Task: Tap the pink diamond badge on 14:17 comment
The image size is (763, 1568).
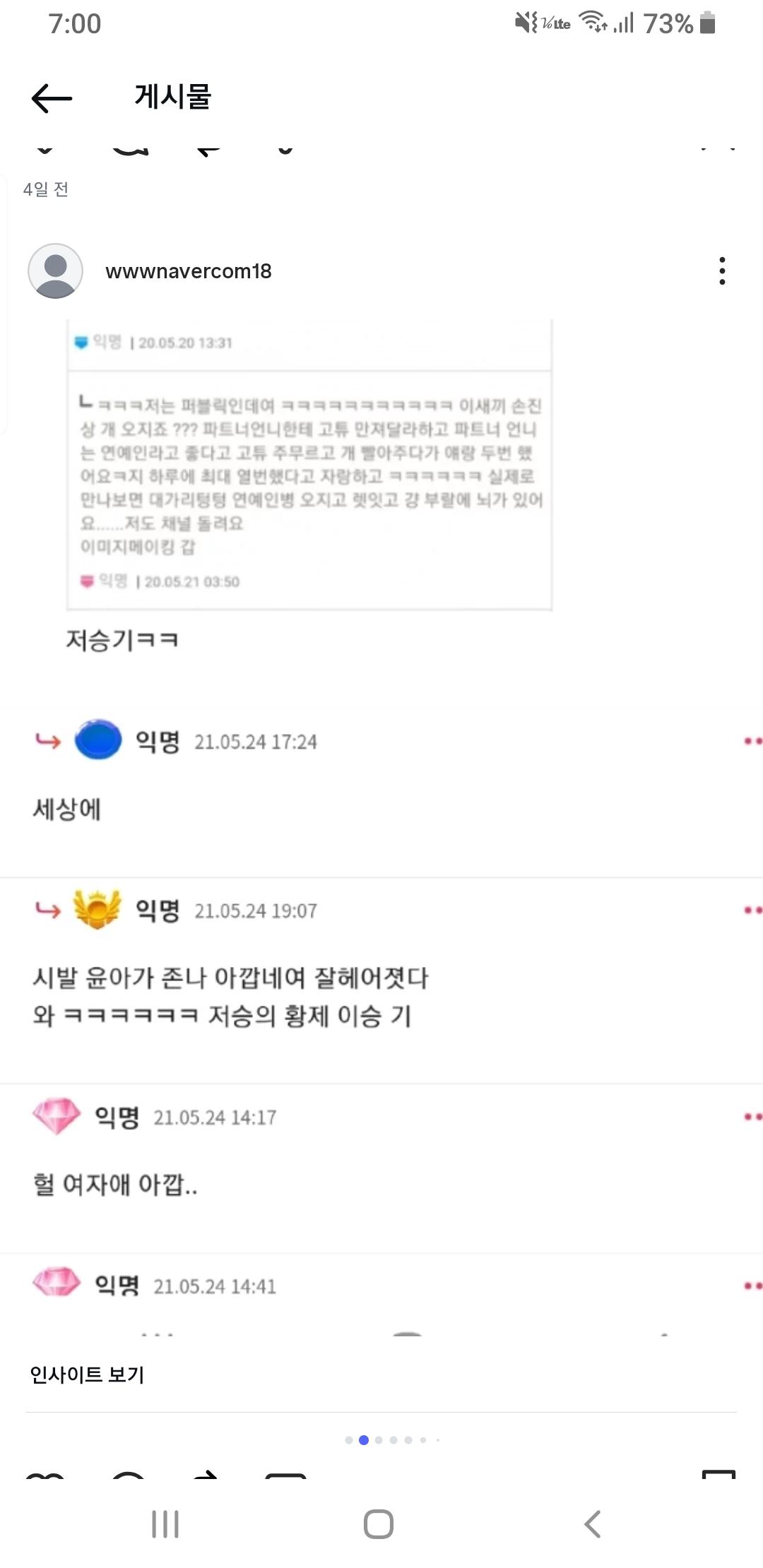Action: click(57, 1117)
